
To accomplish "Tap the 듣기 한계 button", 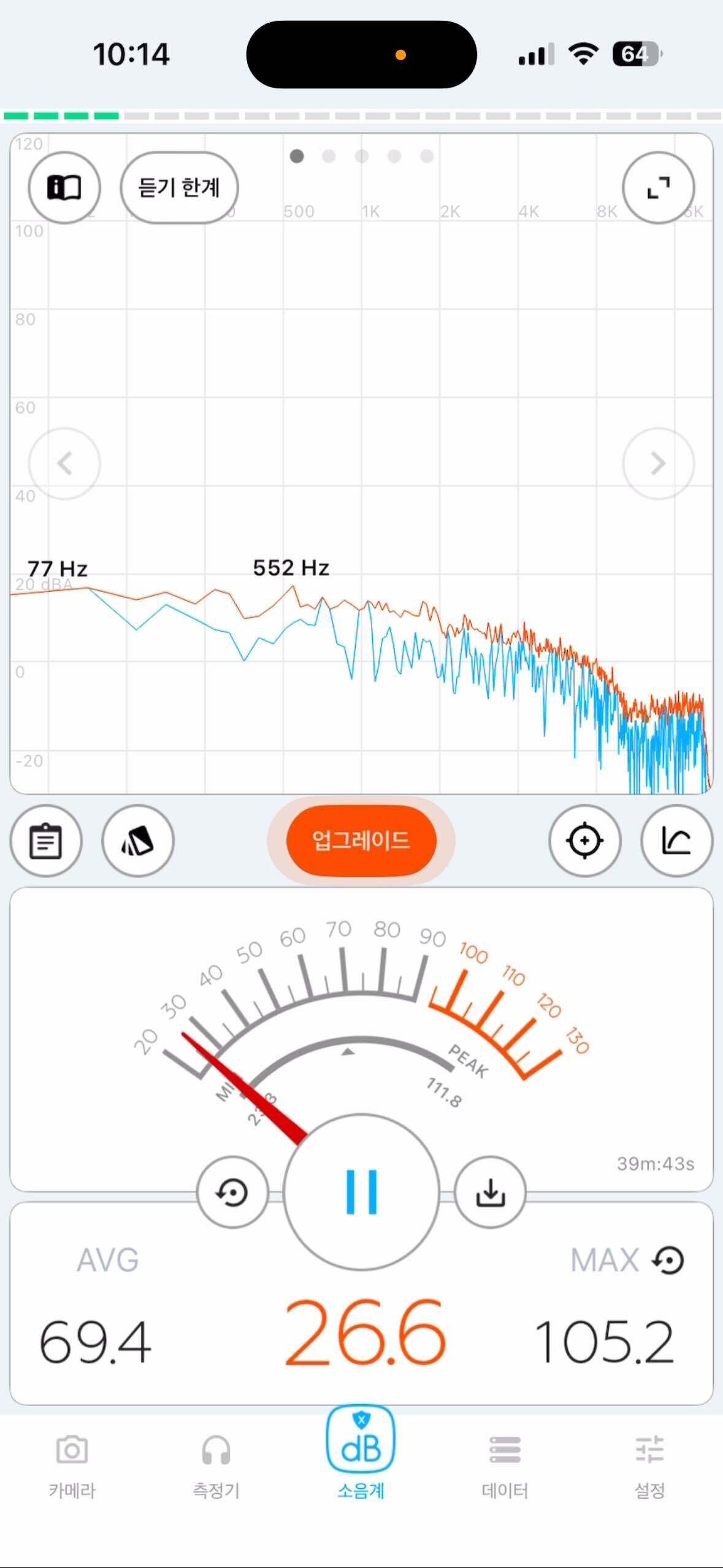I will 179,187.
